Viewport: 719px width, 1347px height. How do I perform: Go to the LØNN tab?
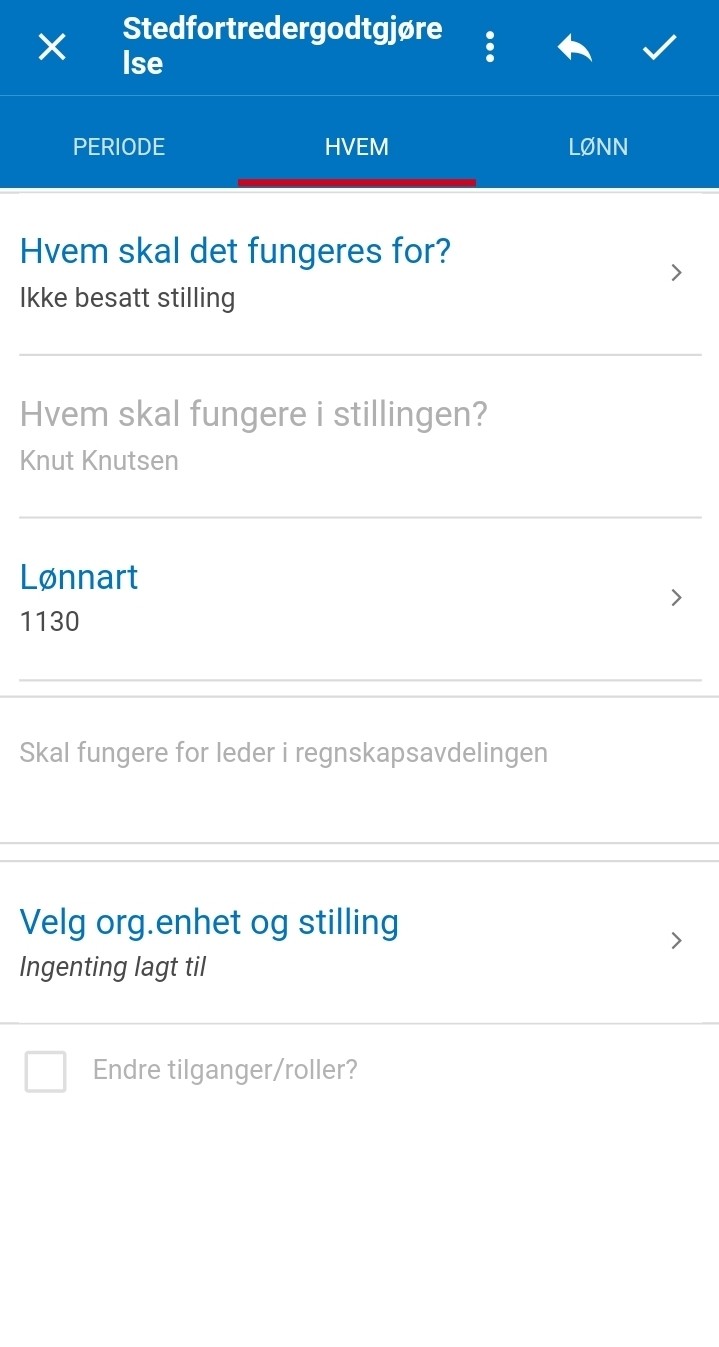(x=598, y=147)
